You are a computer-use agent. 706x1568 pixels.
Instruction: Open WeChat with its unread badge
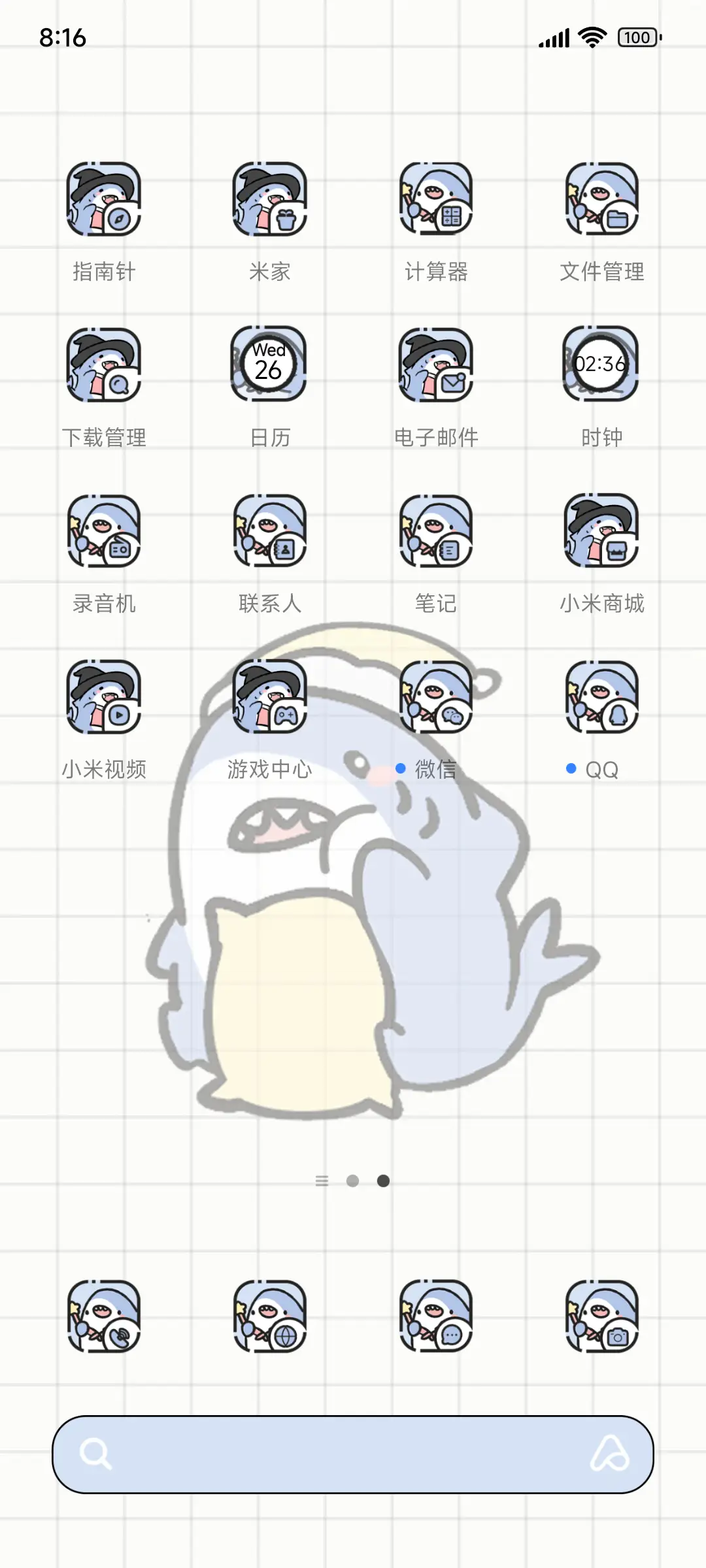click(x=435, y=699)
